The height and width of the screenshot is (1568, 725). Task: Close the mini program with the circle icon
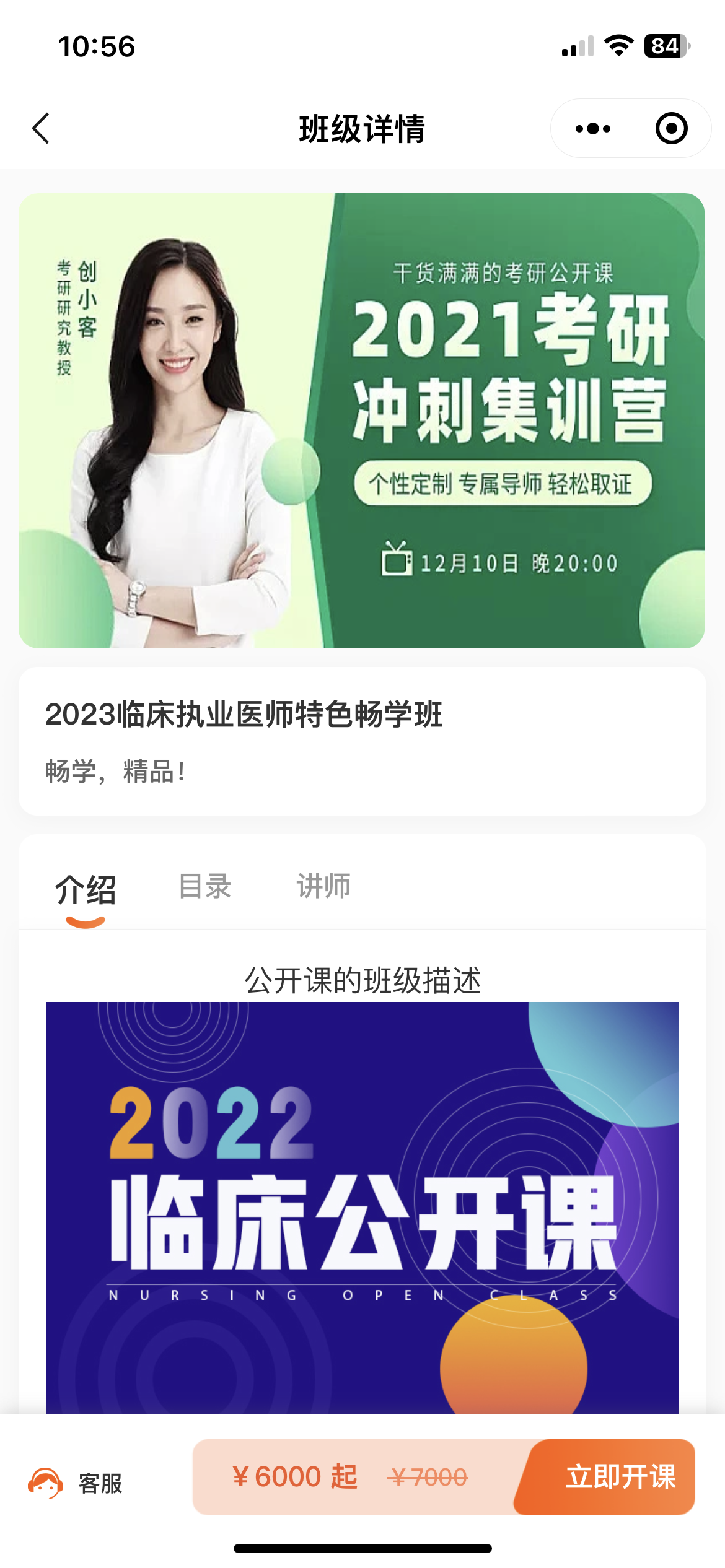[671, 129]
